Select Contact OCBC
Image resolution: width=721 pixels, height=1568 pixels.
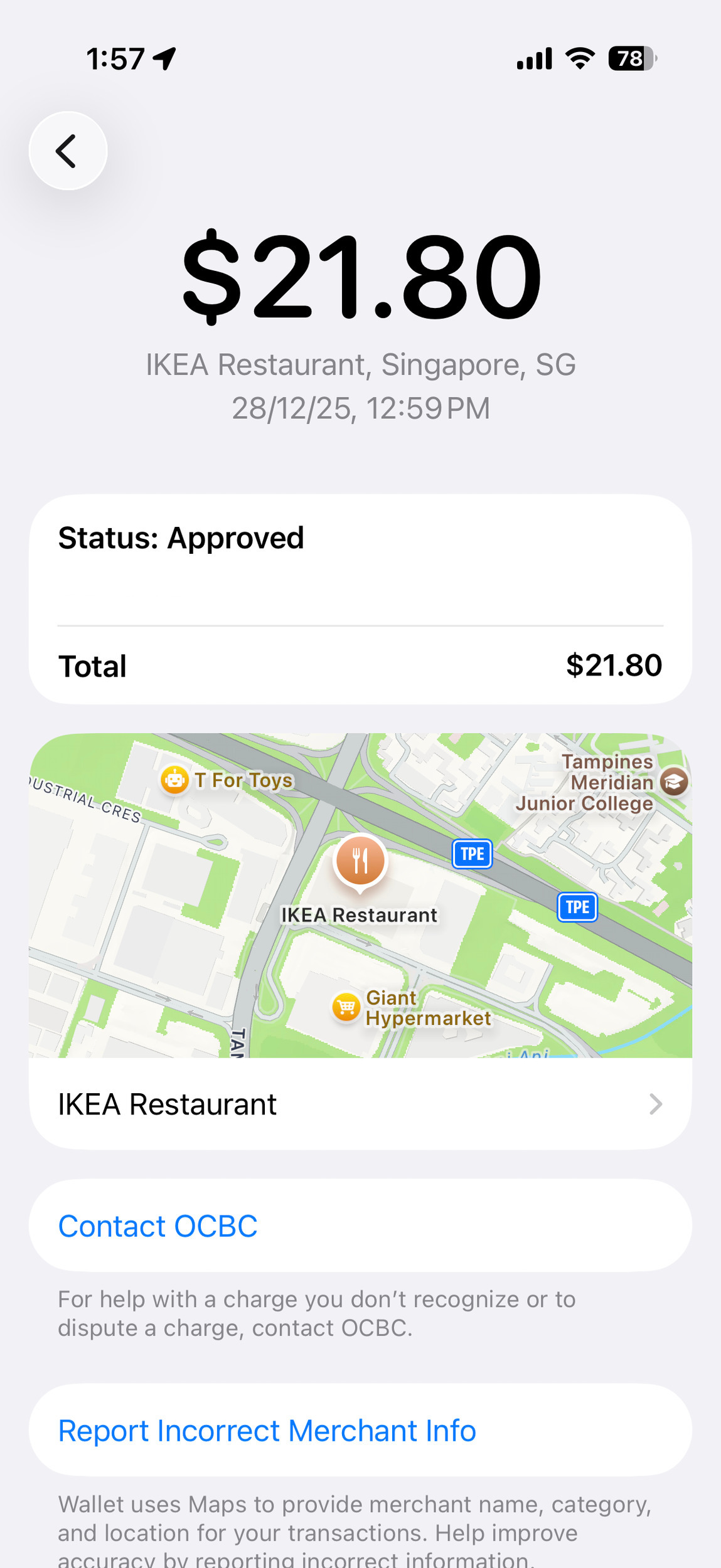pos(158,1226)
